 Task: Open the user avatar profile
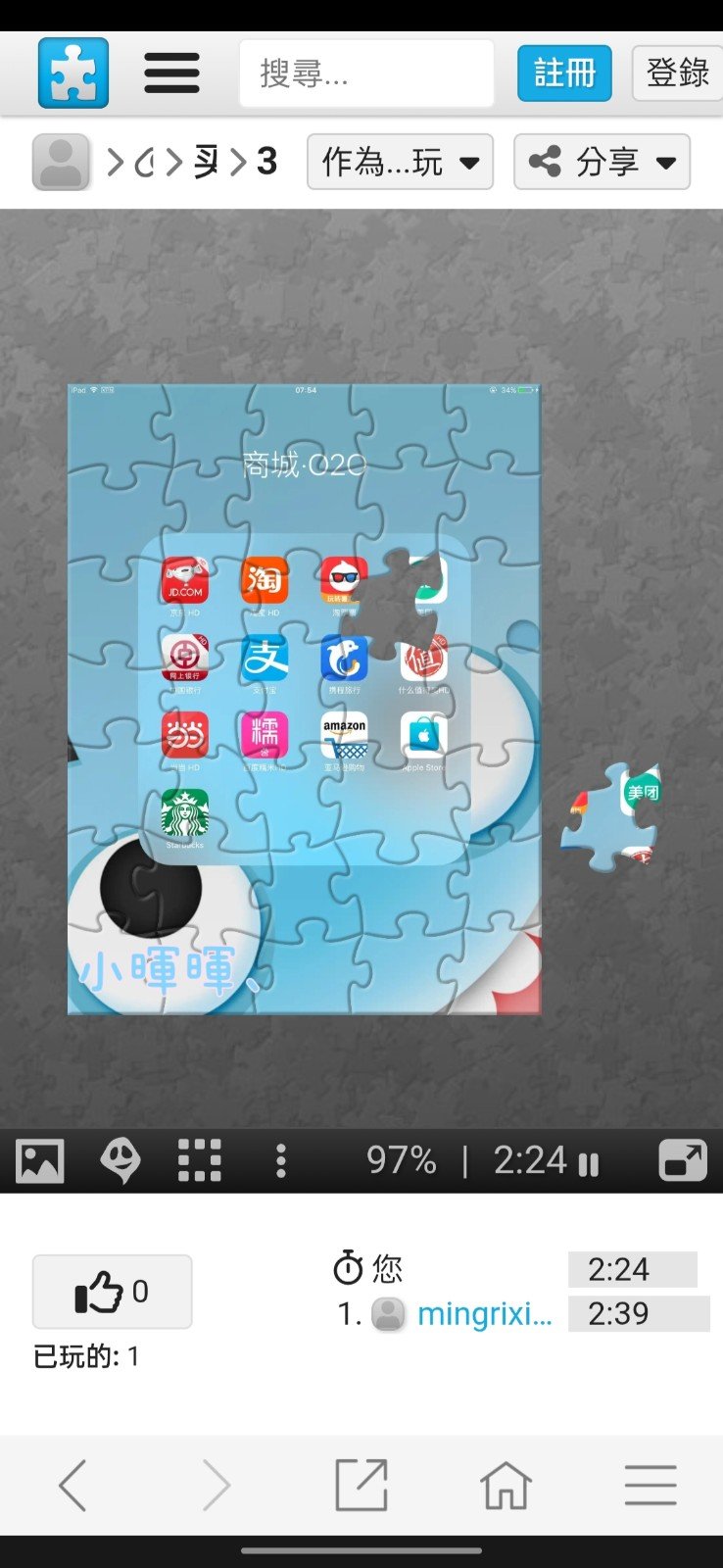tap(61, 162)
